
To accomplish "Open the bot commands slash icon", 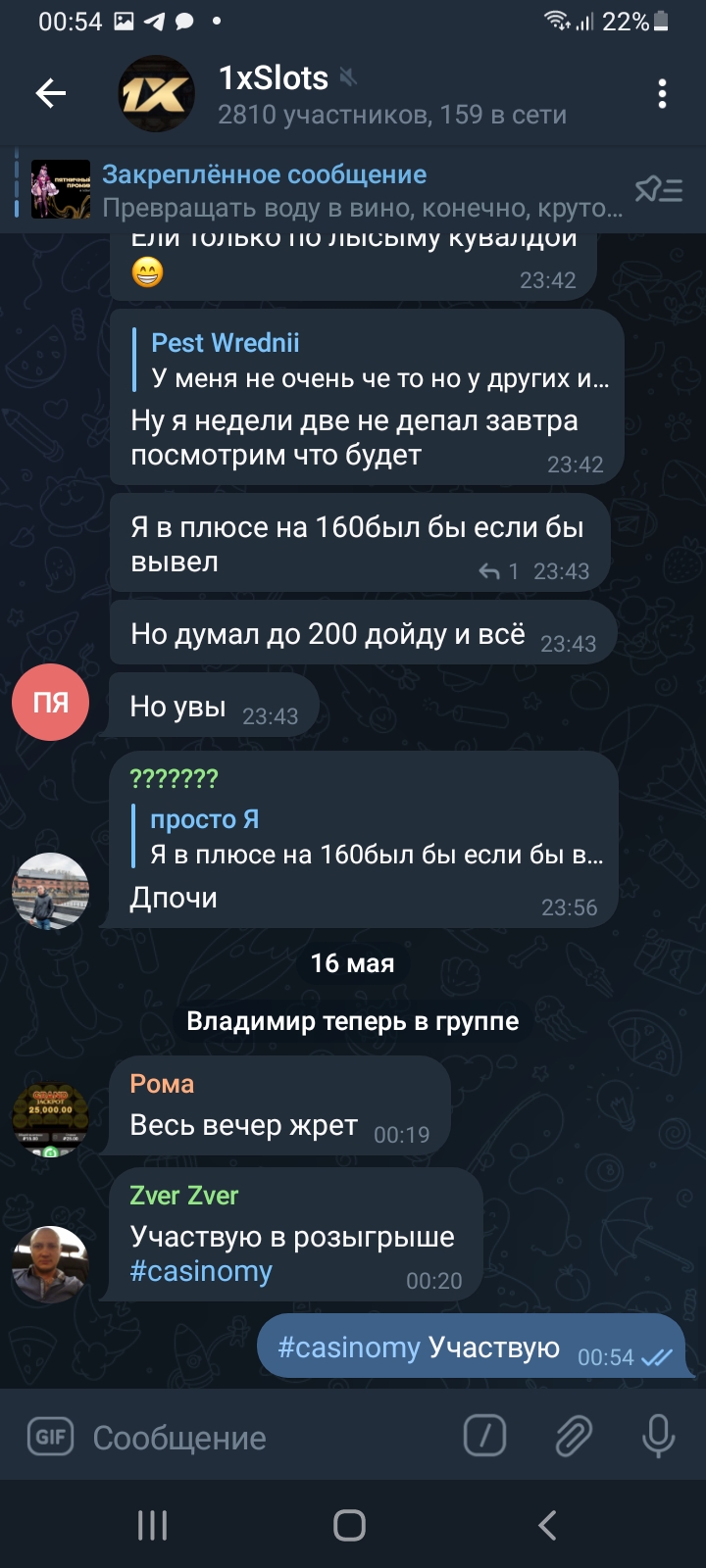I will pos(484,1437).
